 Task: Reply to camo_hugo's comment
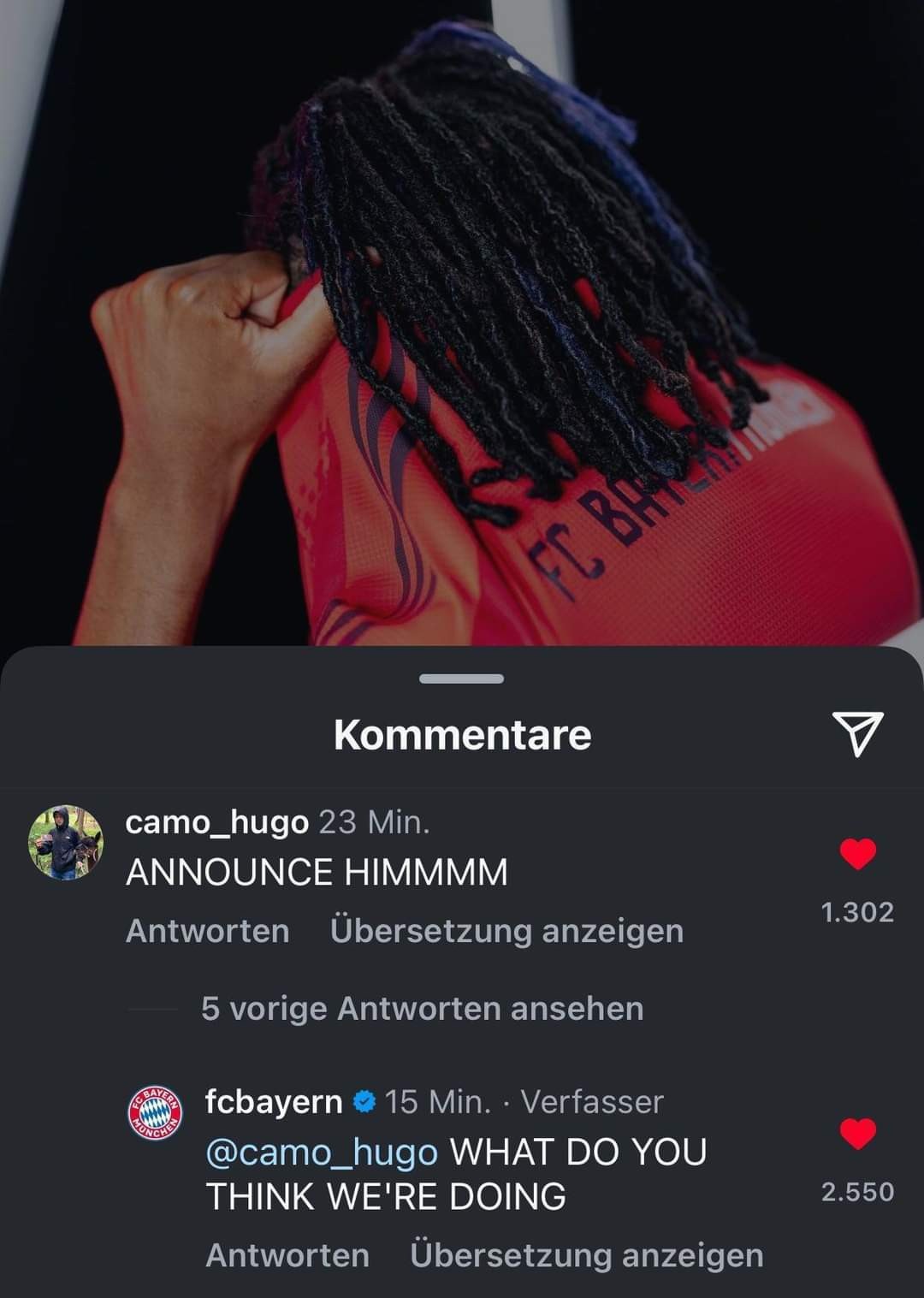207,930
